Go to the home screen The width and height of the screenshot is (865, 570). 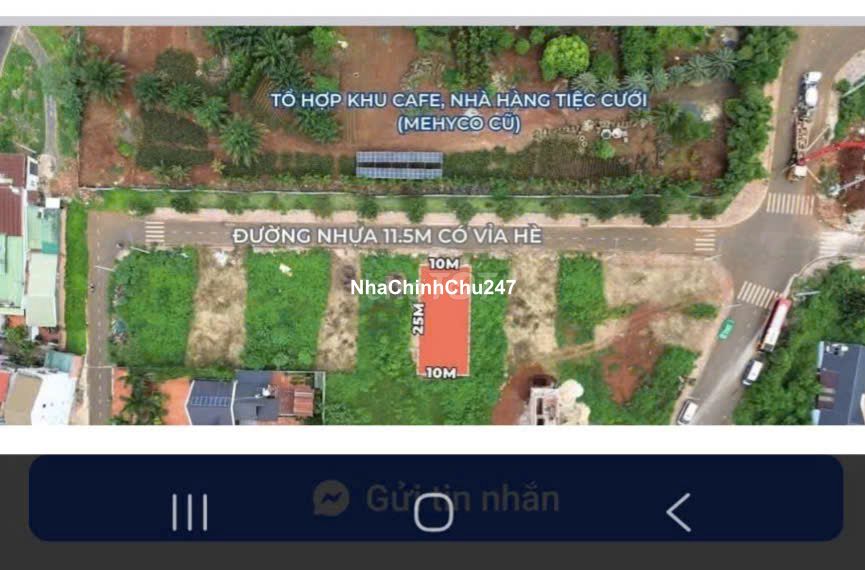tap(433, 512)
